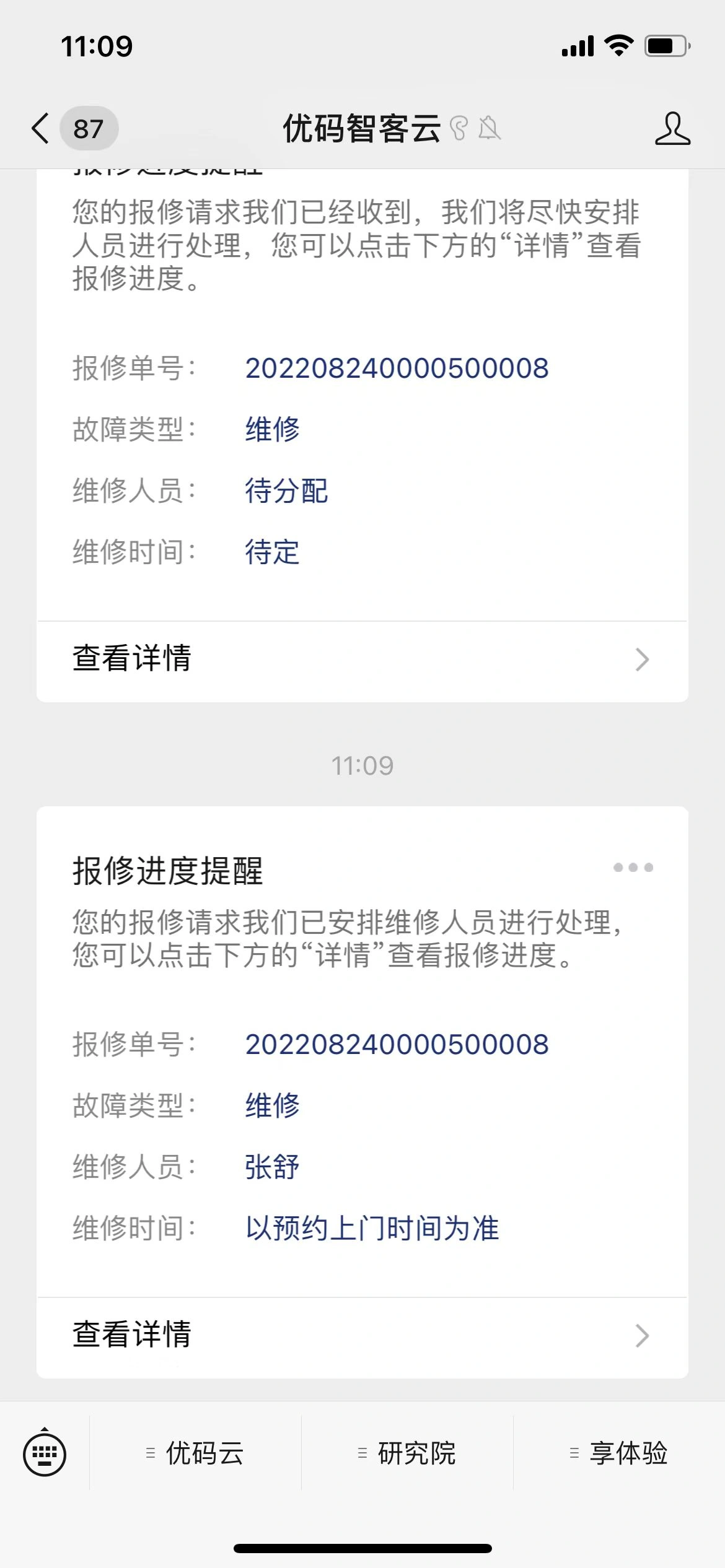This screenshot has height=1568, width=725.
Task: Open the 研究院 menu
Action: click(x=407, y=1453)
